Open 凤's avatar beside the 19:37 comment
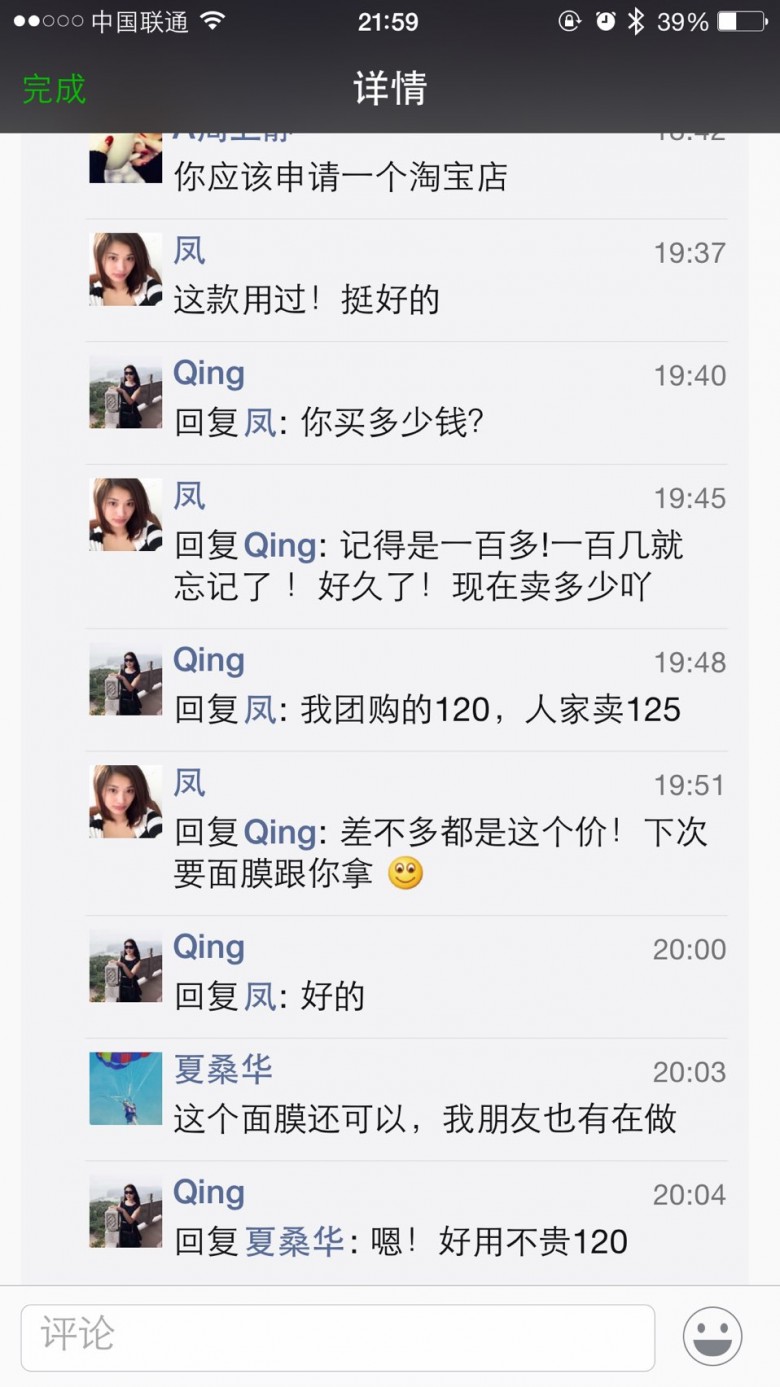 click(x=126, y=269)
